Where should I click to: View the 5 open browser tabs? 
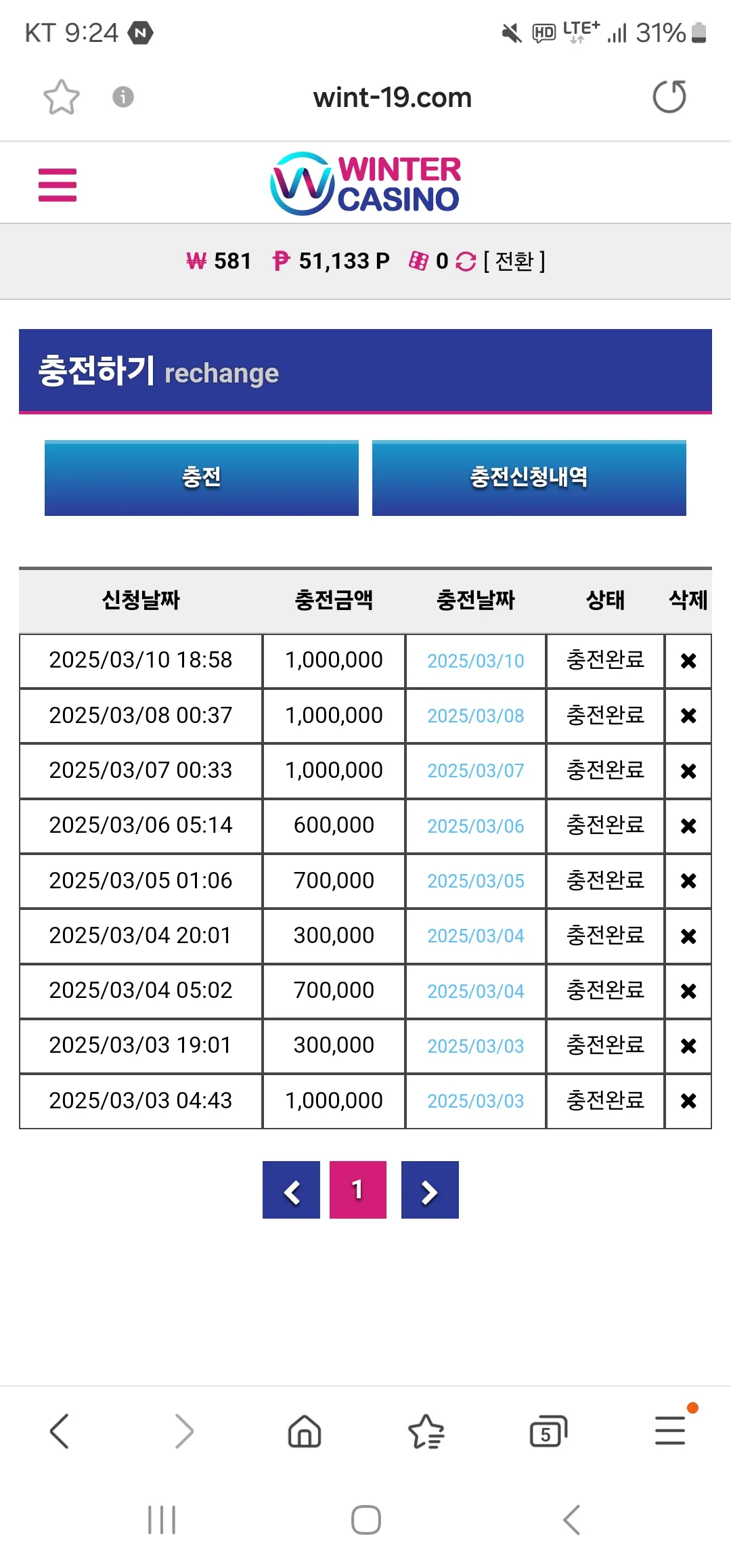[548, 1431]
